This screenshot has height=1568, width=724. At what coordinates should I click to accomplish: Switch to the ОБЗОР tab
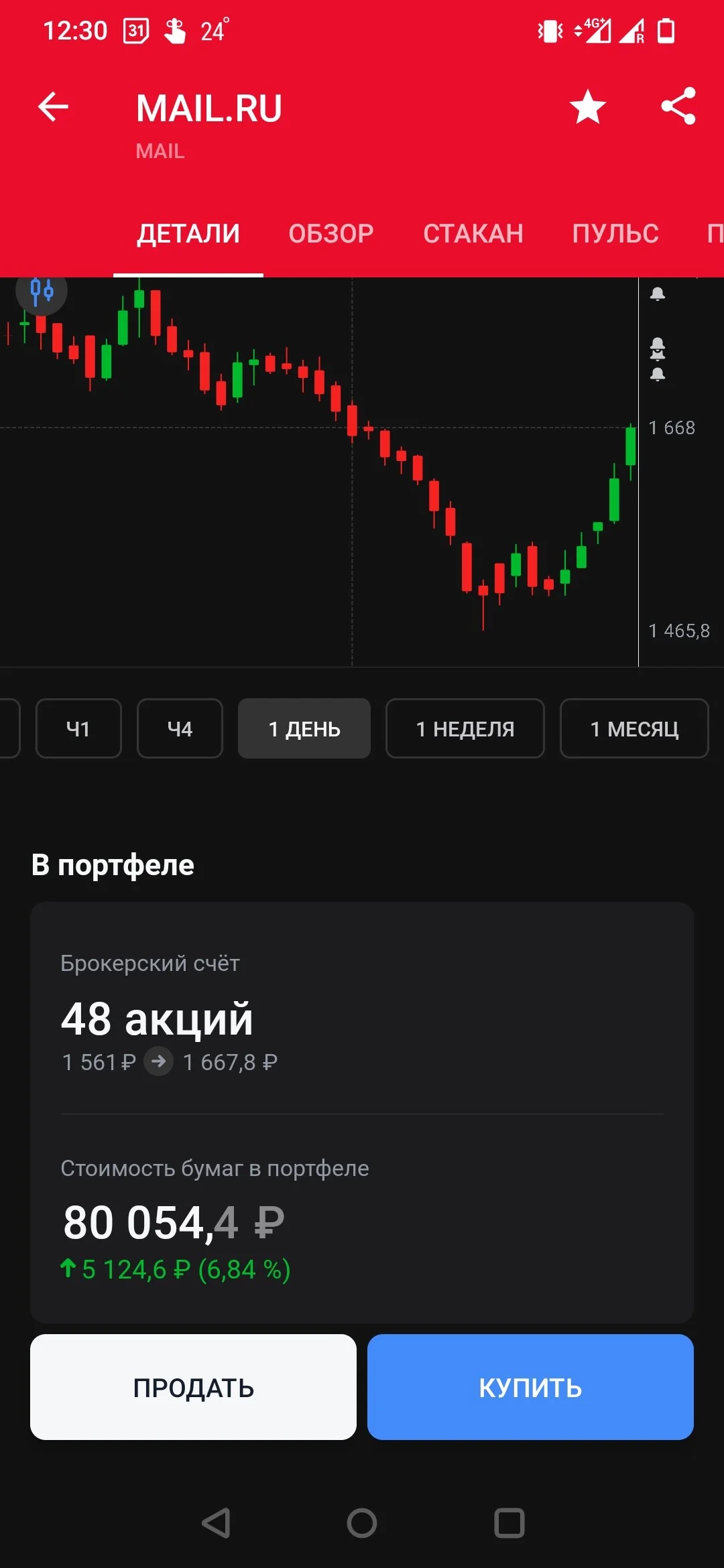pyautogui.click(x=331, y=233)
